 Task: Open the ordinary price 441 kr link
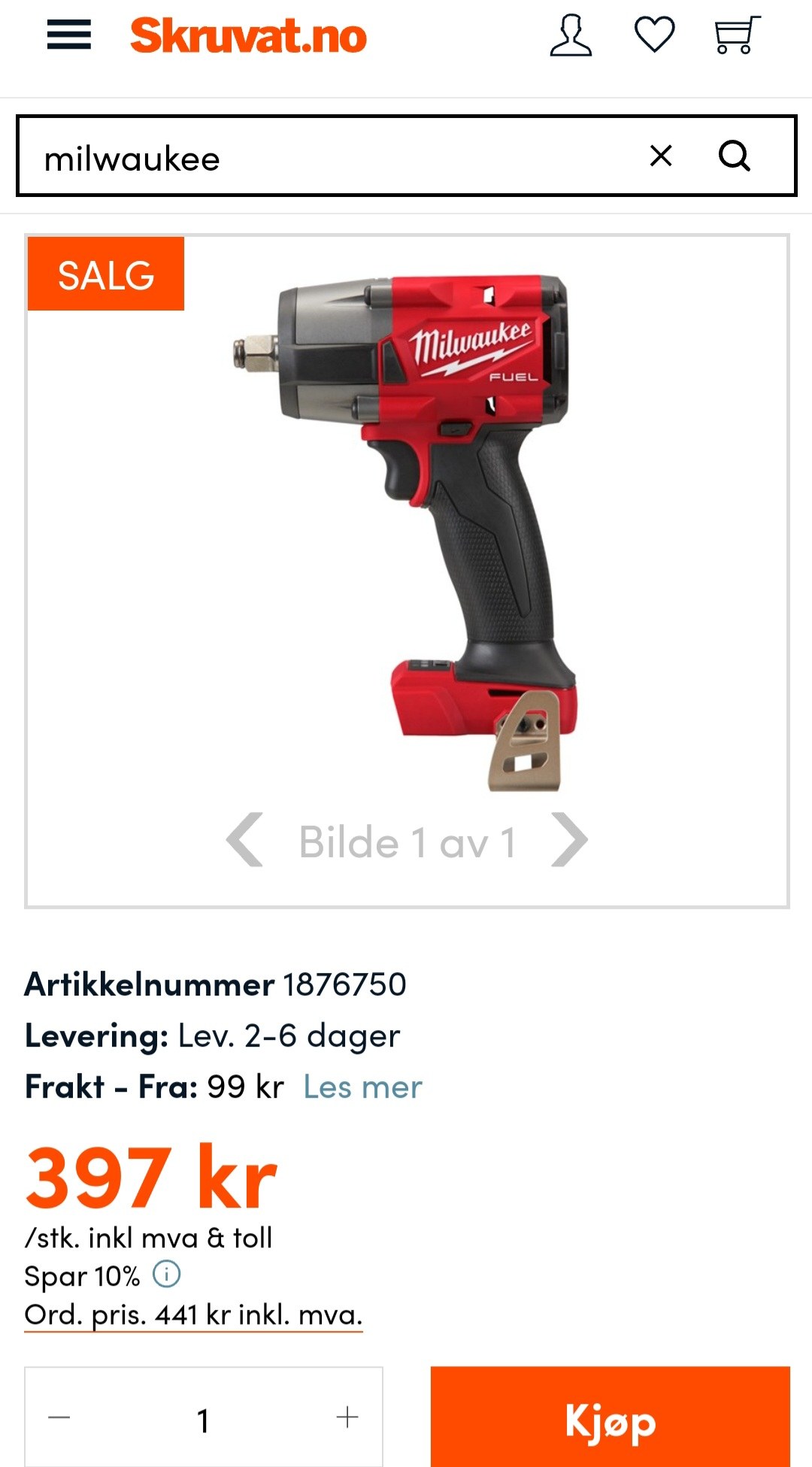(x=193, y=1315)
